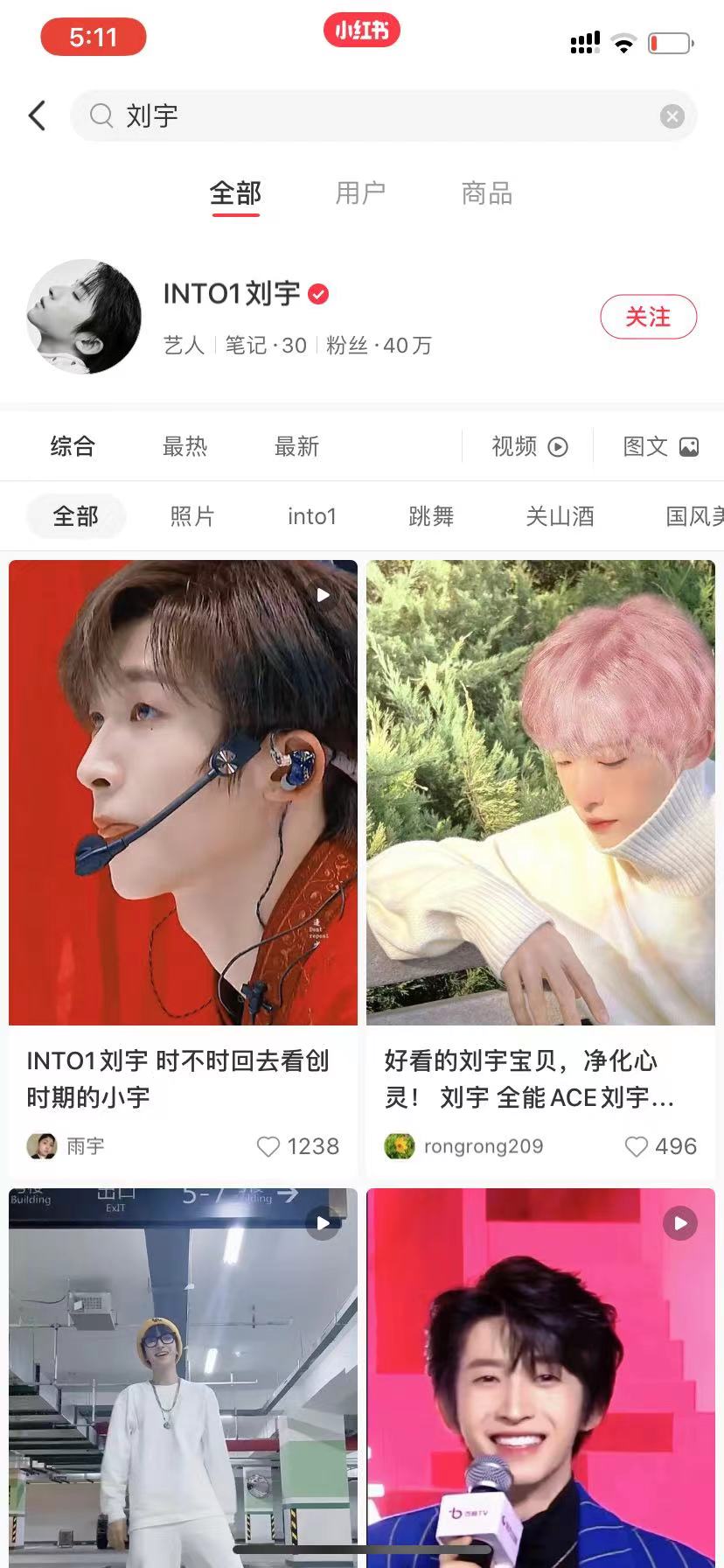724x1568 pixels.
Task: Select the 关山酒 chip
Action: [560, 516]
